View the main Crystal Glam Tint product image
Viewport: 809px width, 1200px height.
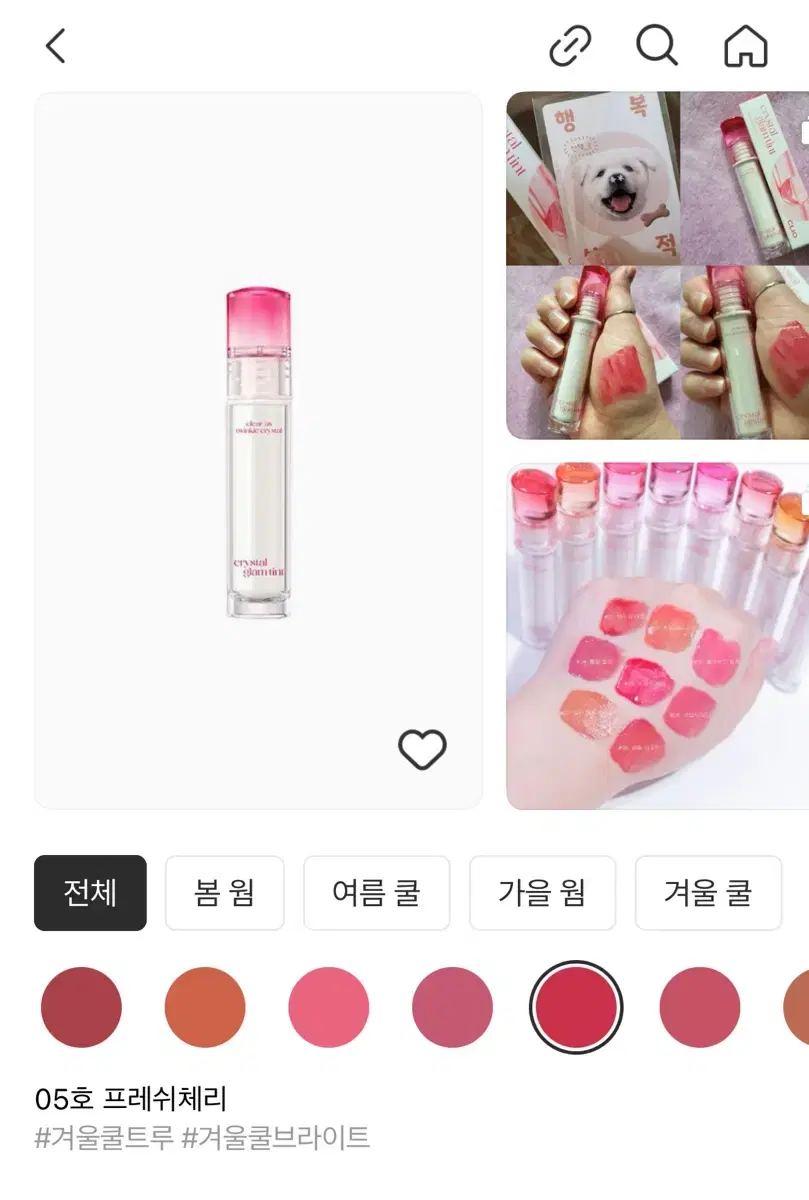coord(259,448)
